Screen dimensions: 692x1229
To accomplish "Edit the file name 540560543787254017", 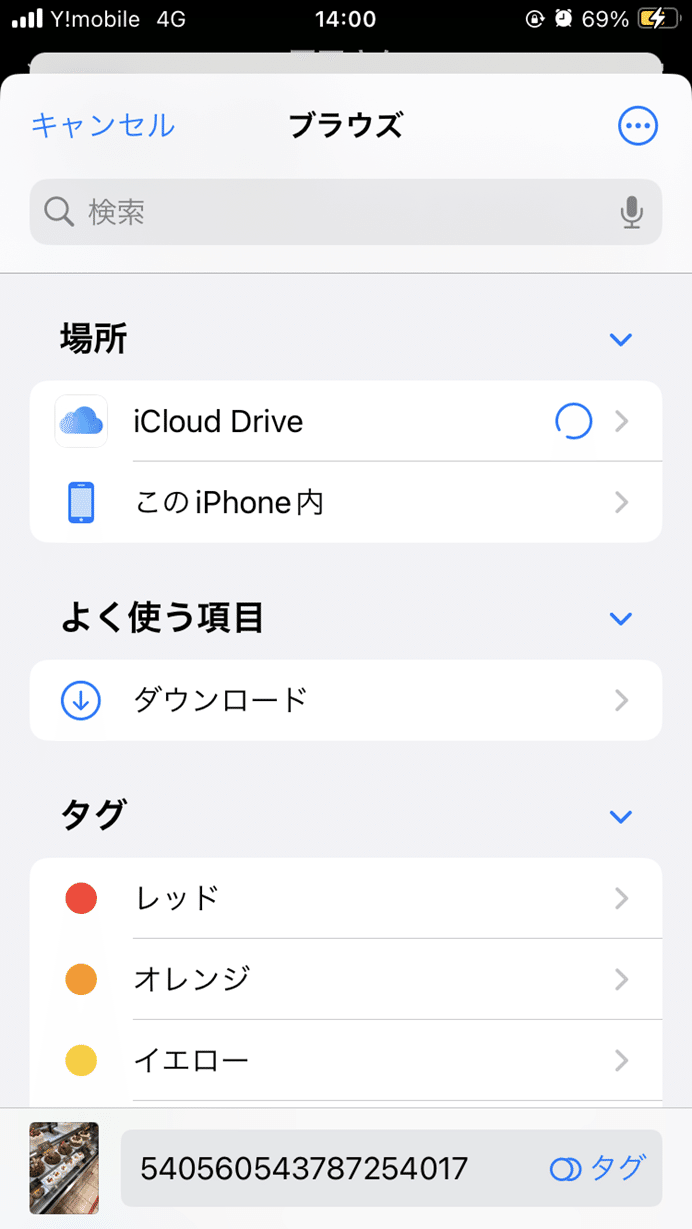I will 305,1168.
